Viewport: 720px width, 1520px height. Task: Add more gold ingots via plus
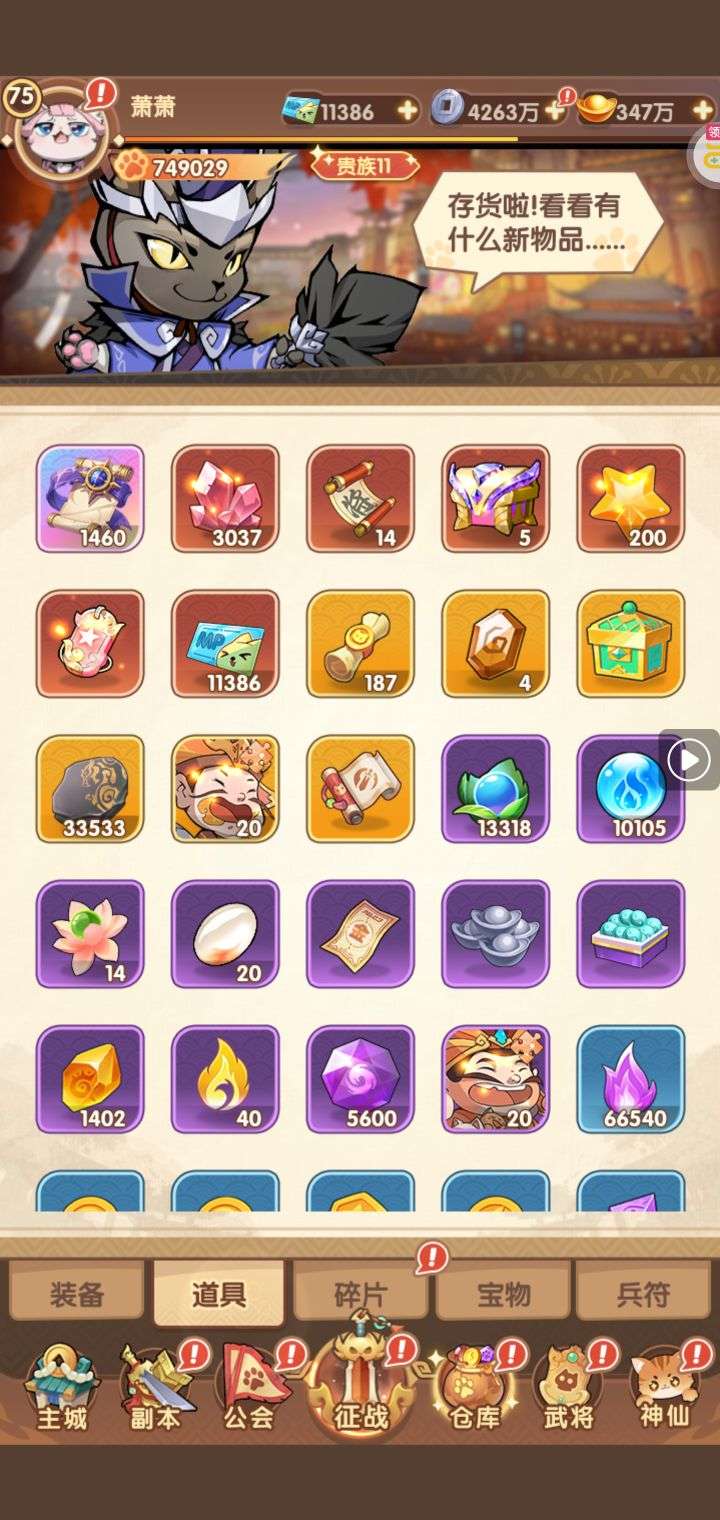click(702, 111)
